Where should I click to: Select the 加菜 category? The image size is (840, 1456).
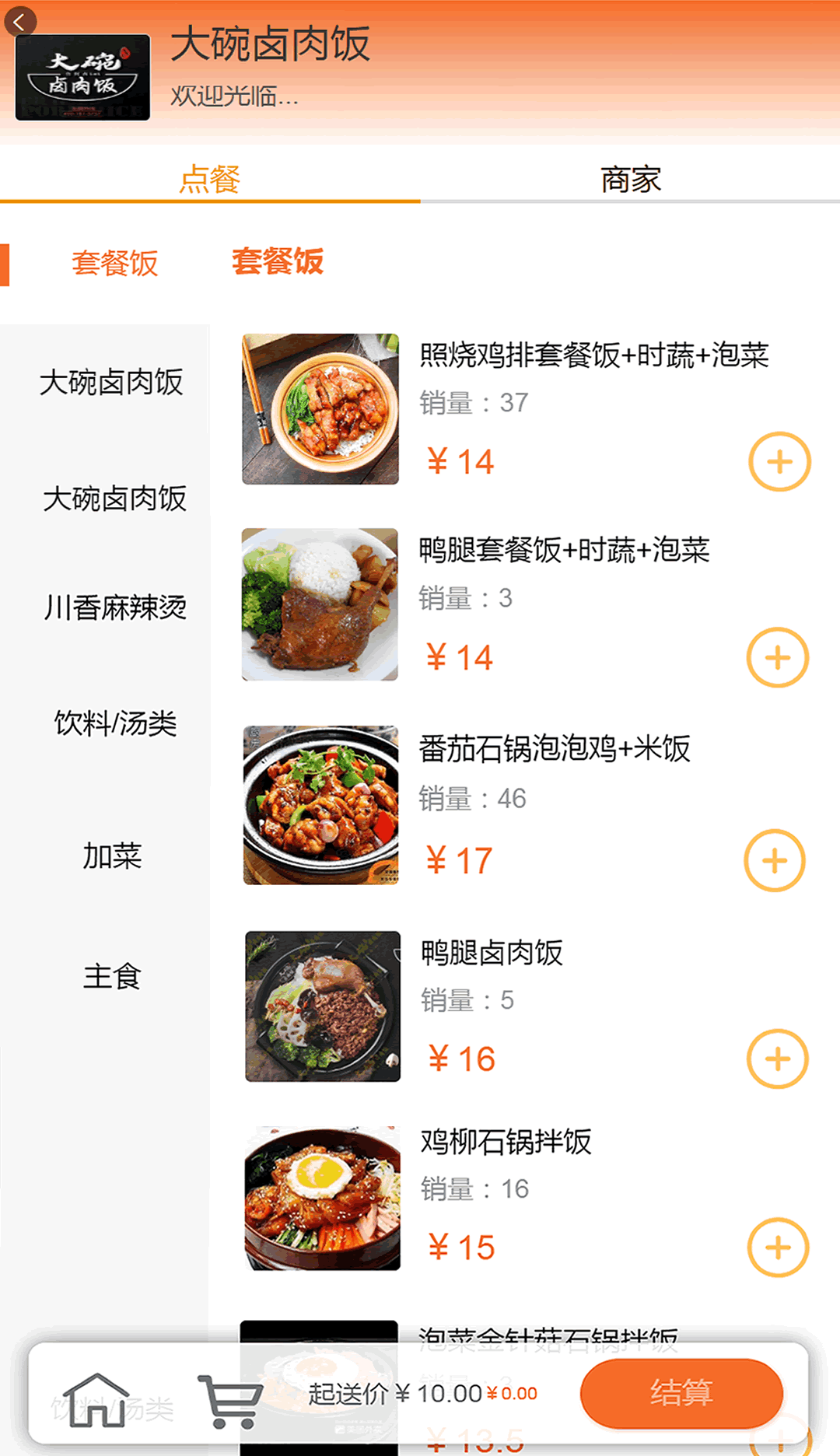112,856
